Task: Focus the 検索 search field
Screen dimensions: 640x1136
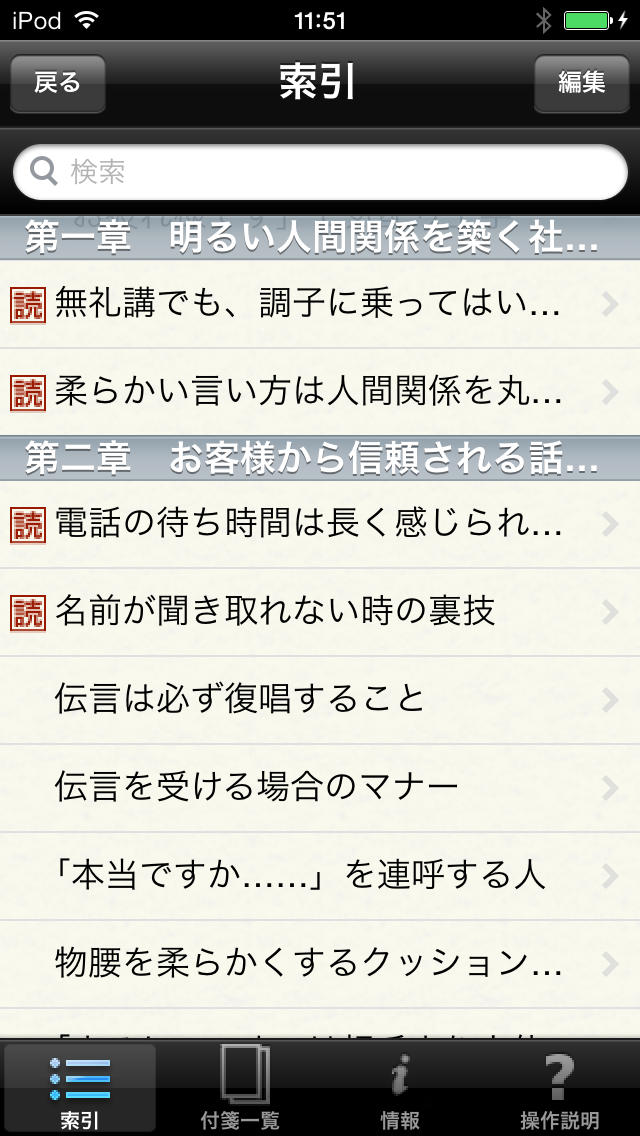Action: [320, 172]
